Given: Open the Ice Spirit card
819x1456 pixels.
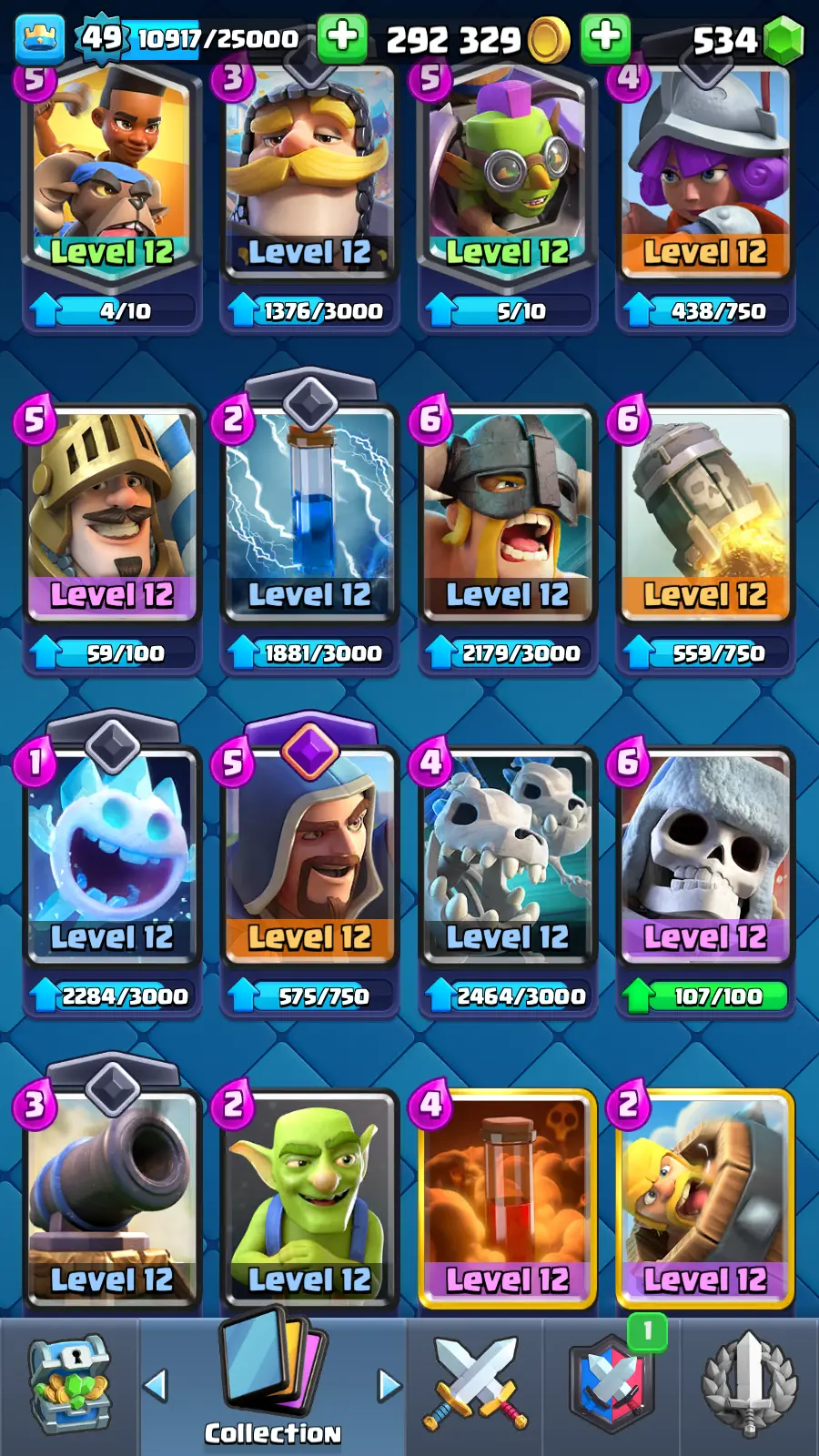Looking at the screenshot, I should point(112,855).
